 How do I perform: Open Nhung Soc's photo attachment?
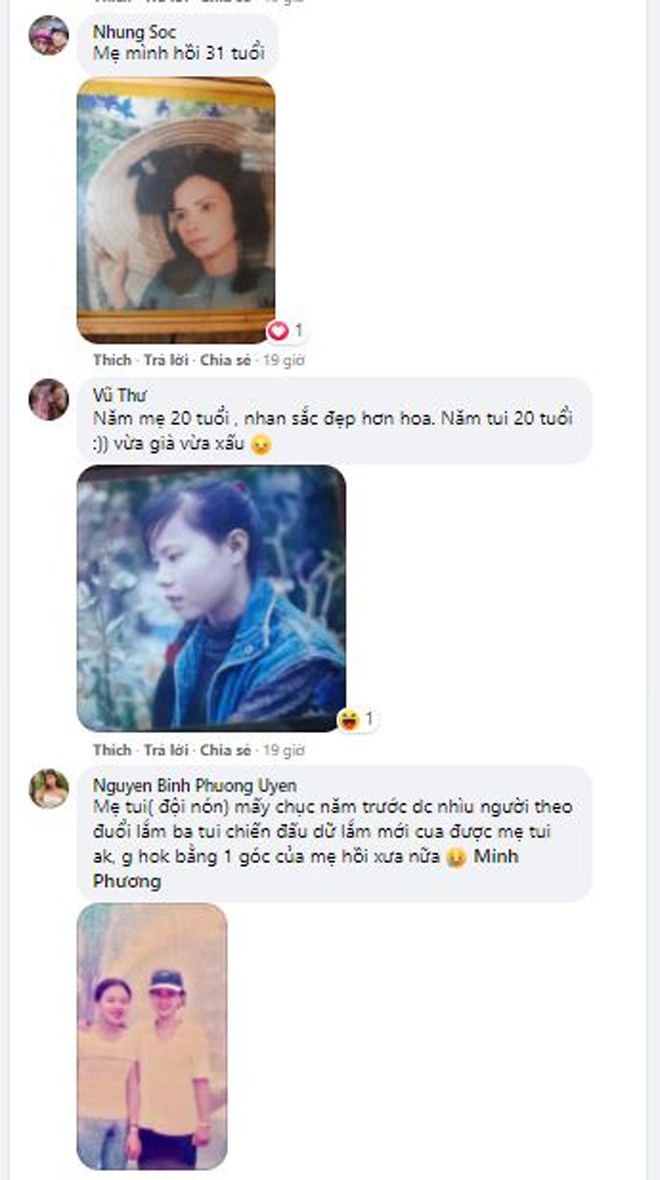[176, 211]
